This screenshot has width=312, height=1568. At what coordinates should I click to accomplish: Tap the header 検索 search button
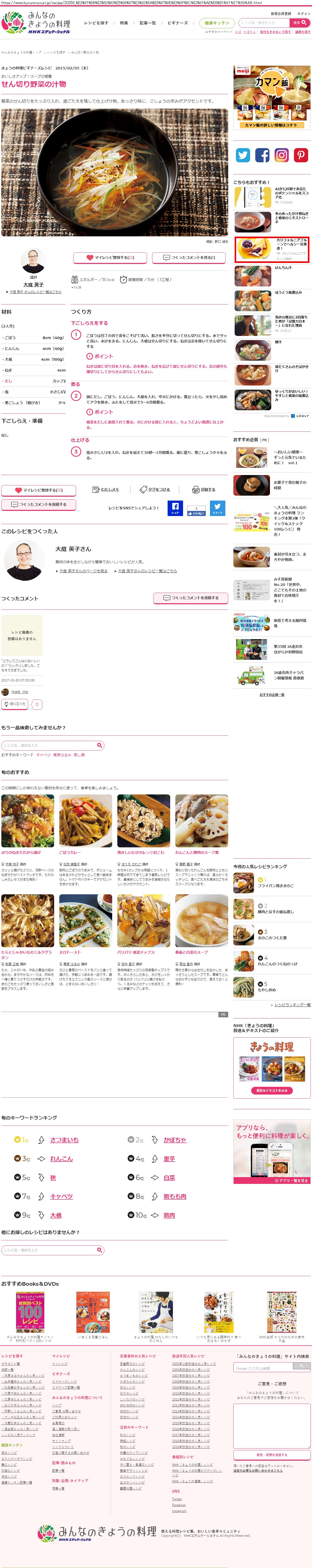300,22
